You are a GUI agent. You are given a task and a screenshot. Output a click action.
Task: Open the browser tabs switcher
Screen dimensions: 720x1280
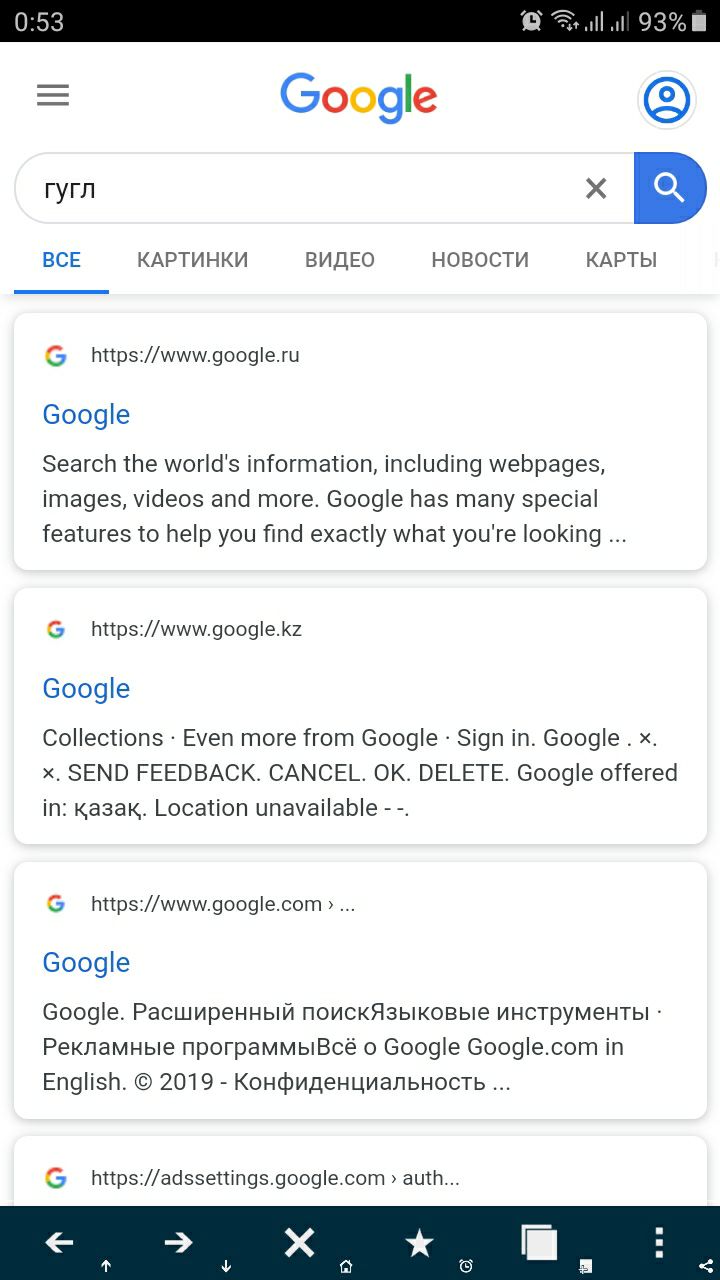(x=539, y=1242)
